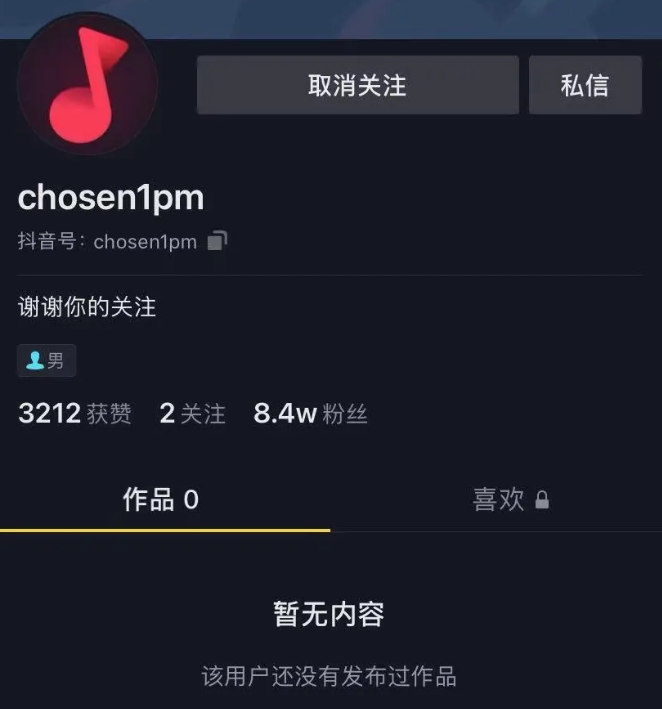
Task: View the 8.4w 粉丝 followers list
Action: coord(310,414)
